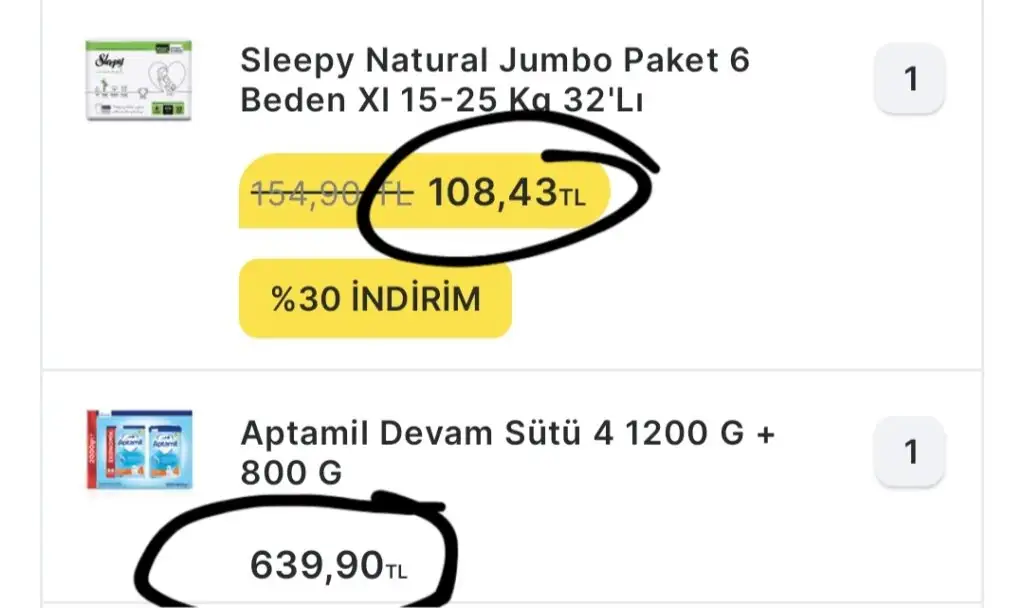The image size is (1024, 608).
Task: Open the Aptamil Devam Sütü 4 item
Action: [x=507, y=451]
